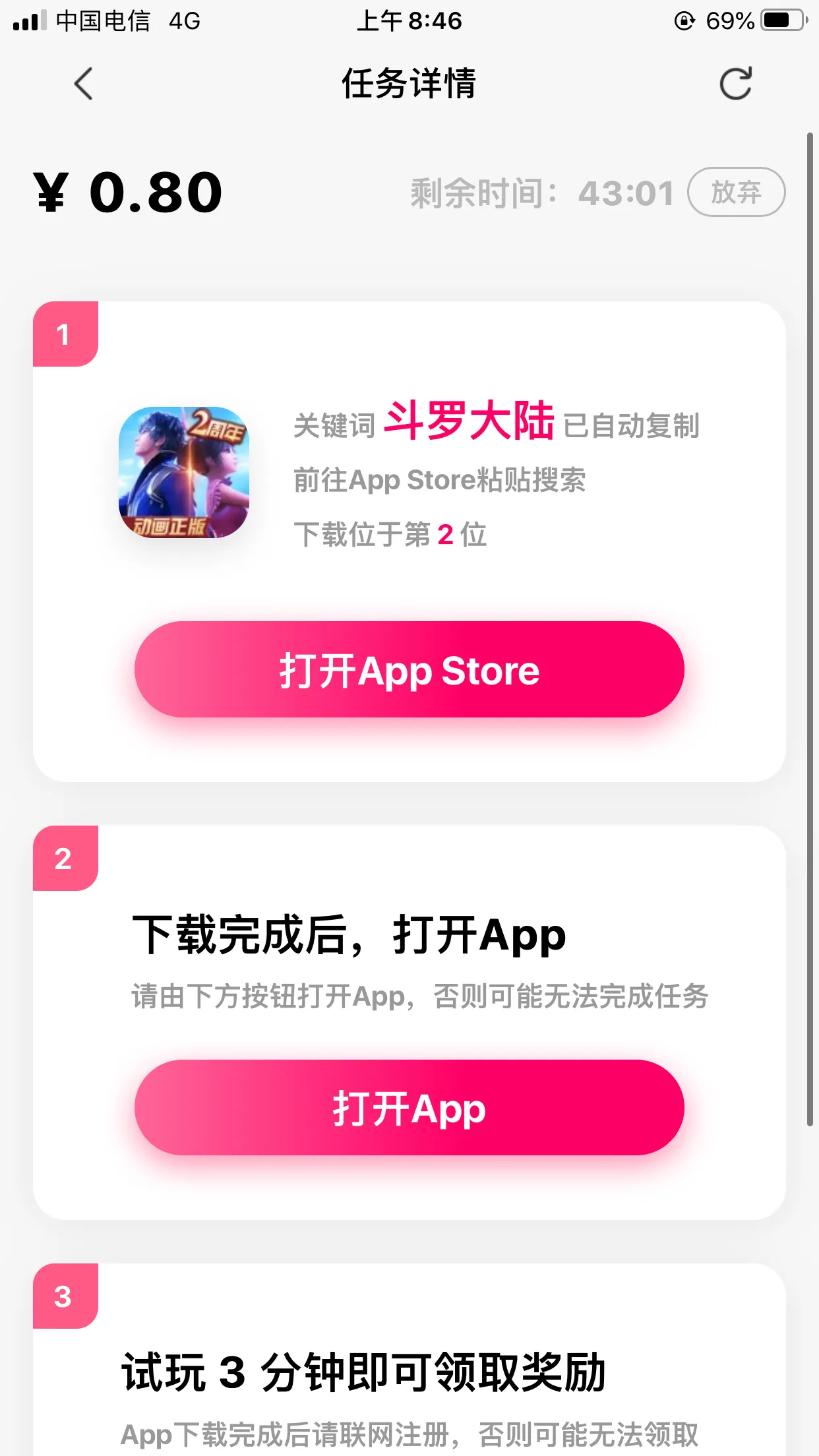This screenshot has width=819, height=1456.
Task: Click the orientation lock icon near battery
Action: point(686,20)
